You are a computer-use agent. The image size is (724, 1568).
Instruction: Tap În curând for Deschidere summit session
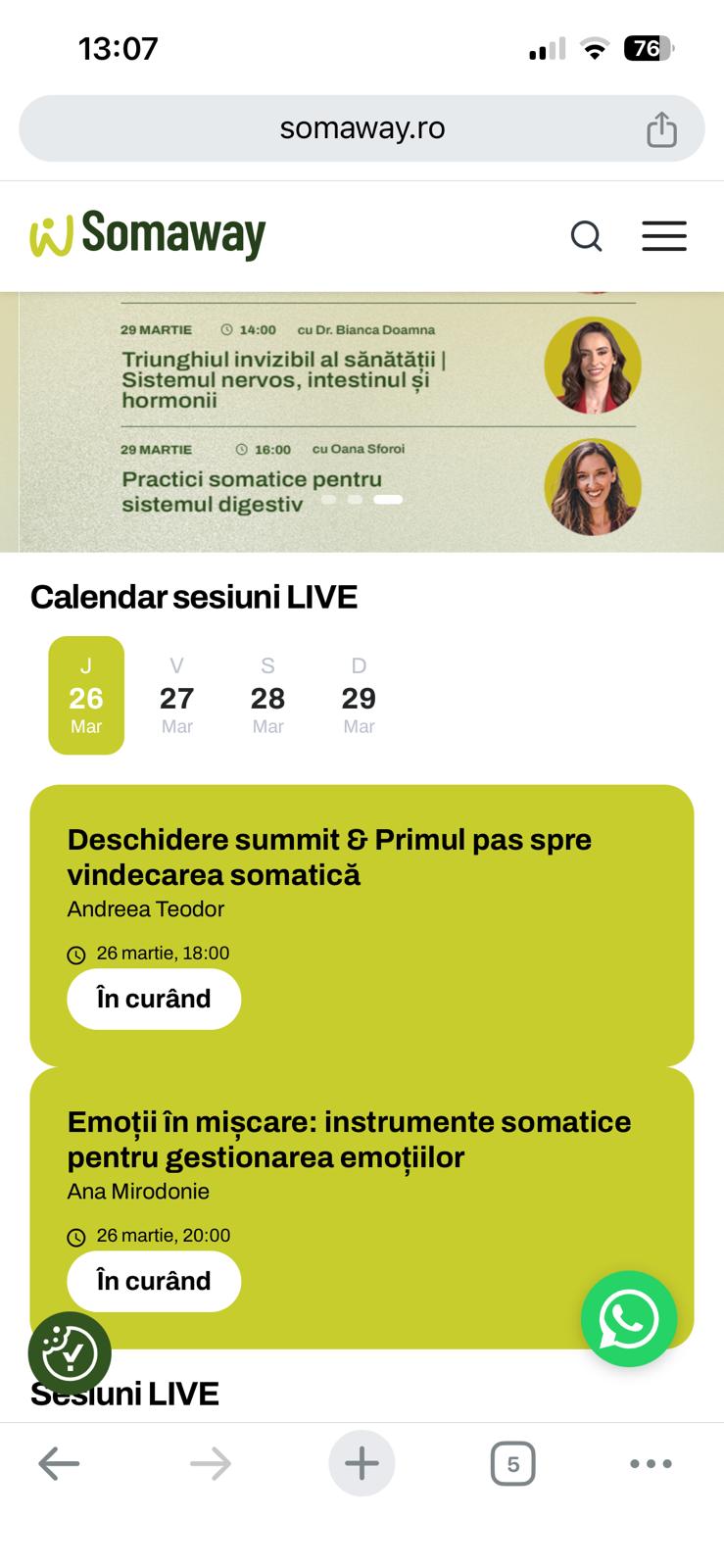click(x=154, y=999)
